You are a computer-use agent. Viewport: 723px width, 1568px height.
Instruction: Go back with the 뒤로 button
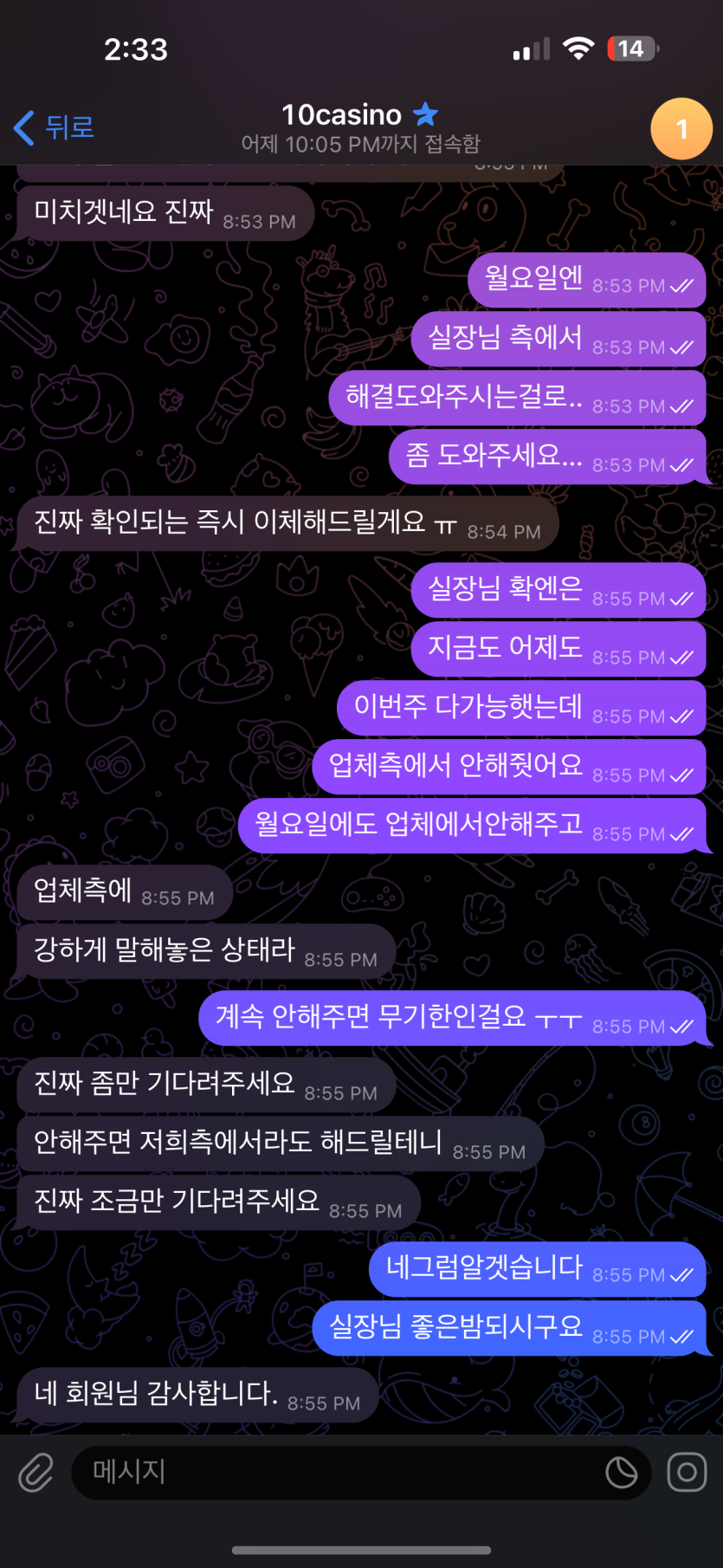click(x=54, y=127)
